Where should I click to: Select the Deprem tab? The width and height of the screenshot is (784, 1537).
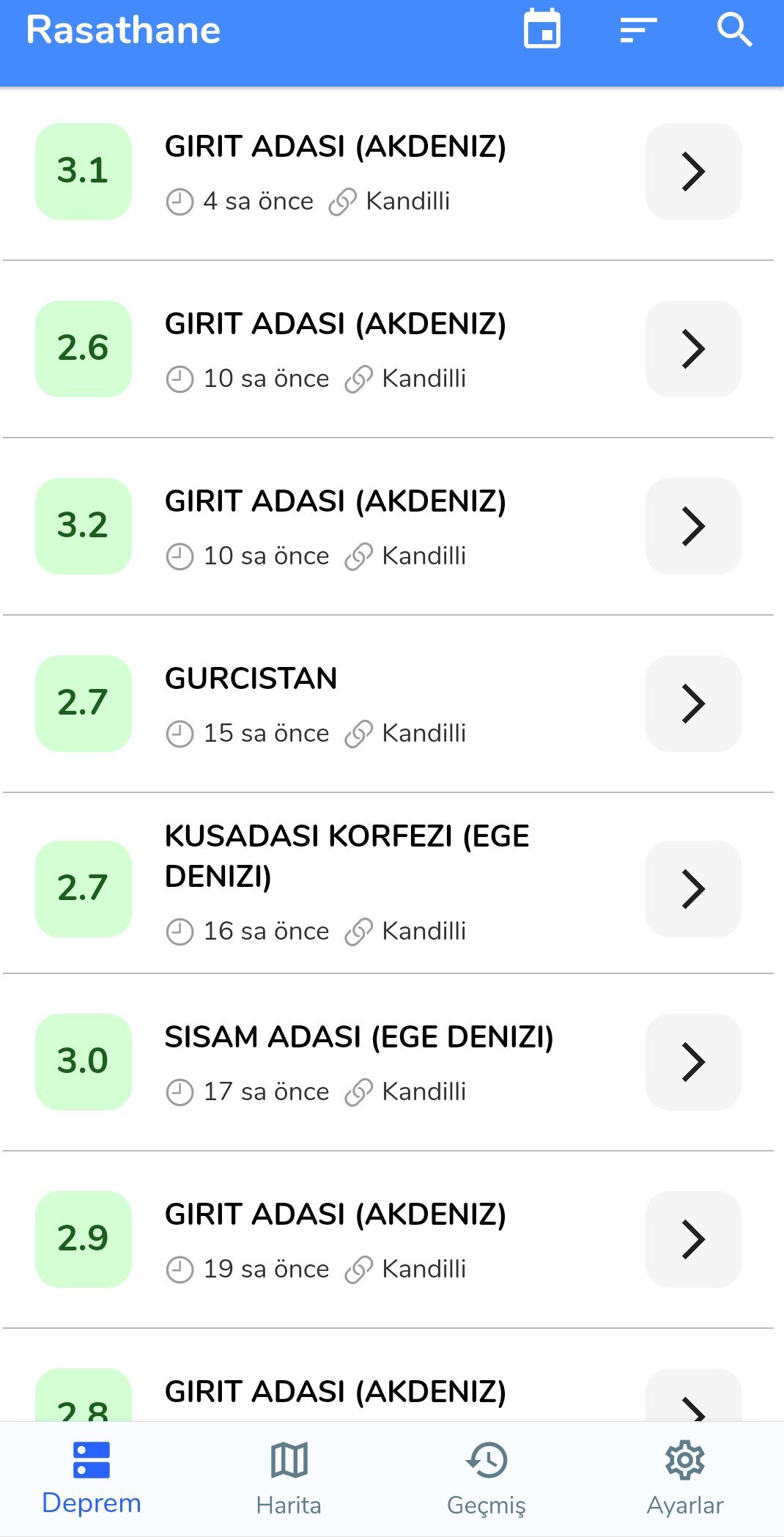click(92, 1478)
